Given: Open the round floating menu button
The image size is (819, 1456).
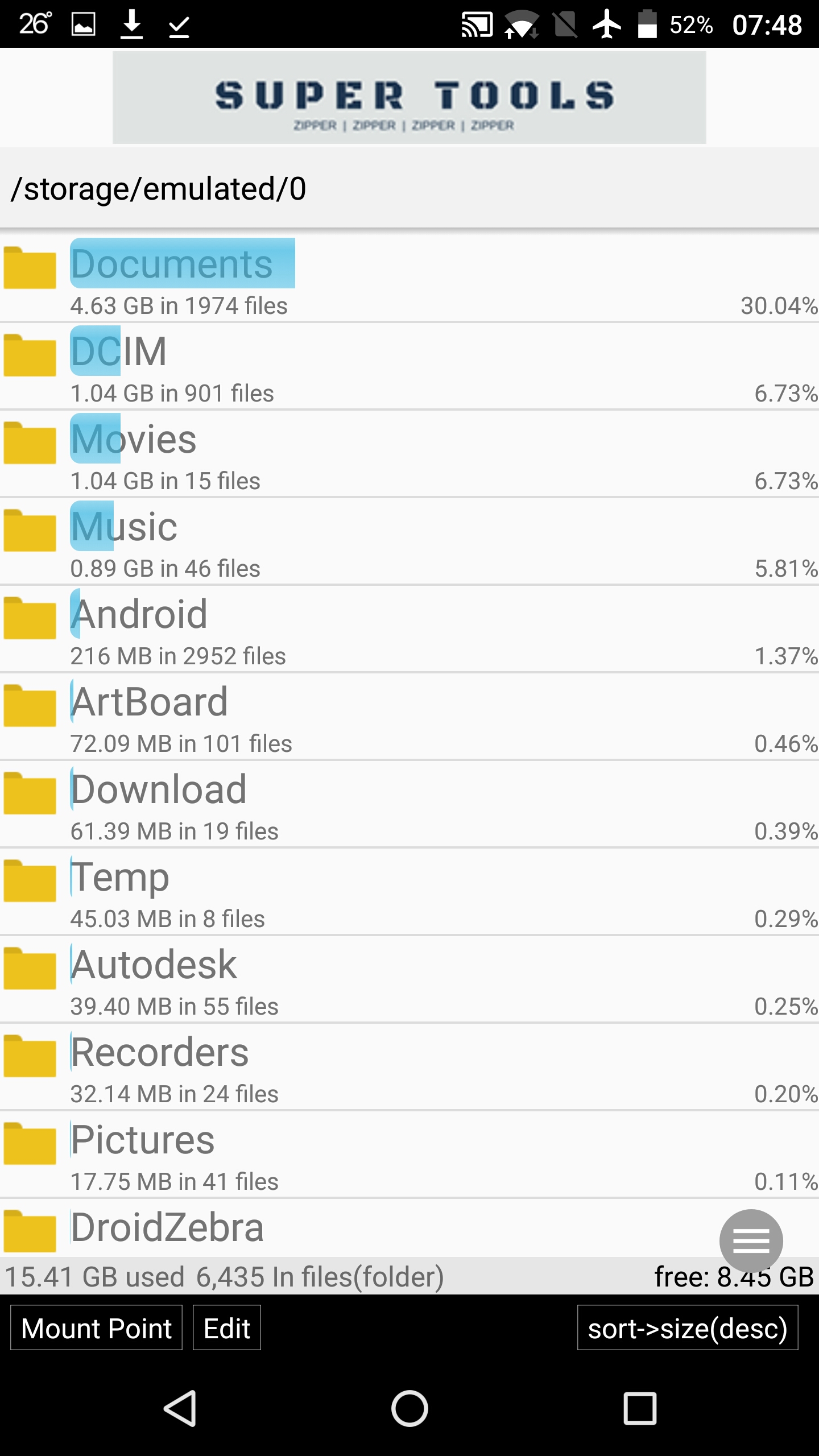Looking at the screenshot, I should pyautogui.click(x=751, y=1240).
